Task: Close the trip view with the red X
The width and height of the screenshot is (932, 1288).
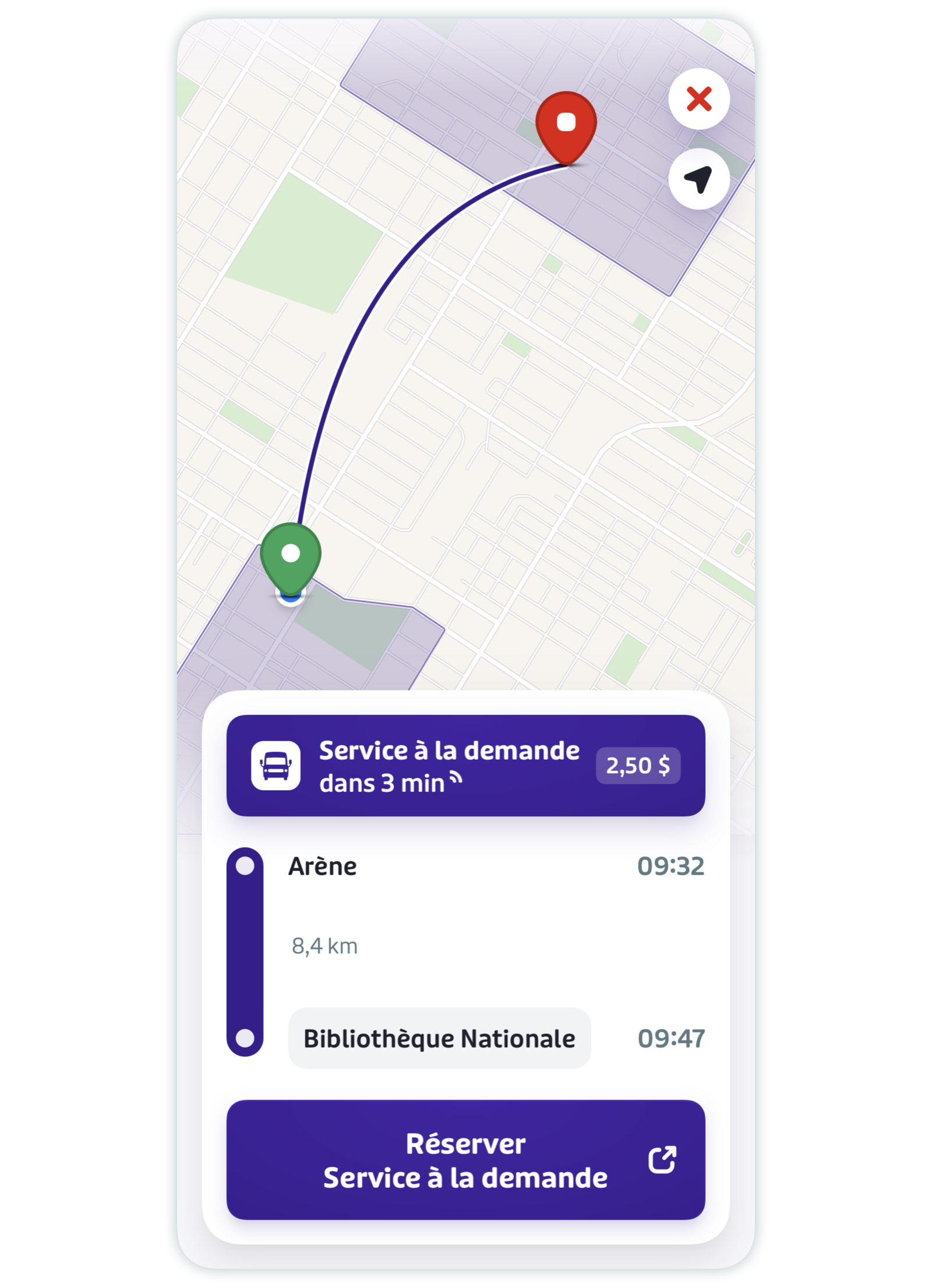Action: 698,99
